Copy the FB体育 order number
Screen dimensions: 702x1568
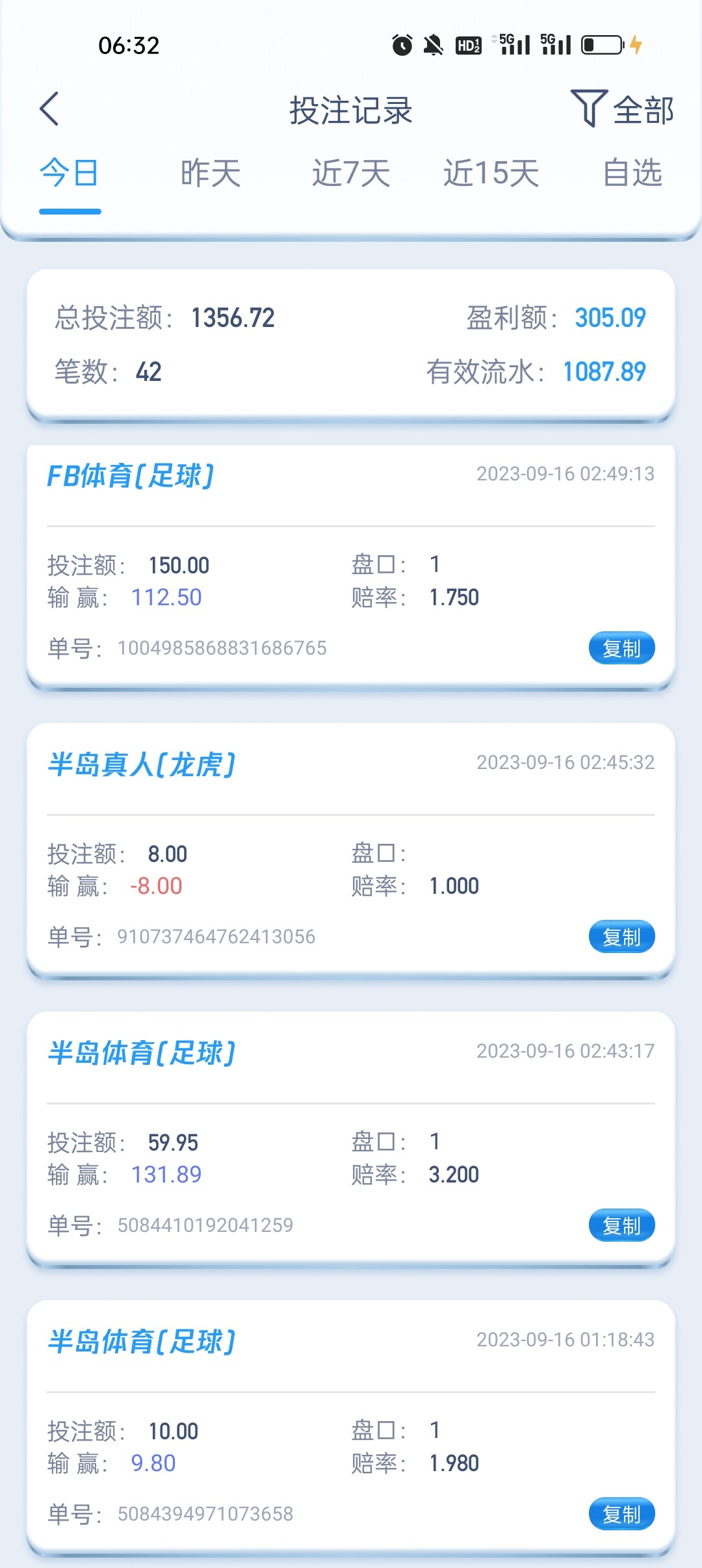pos(621,647)
